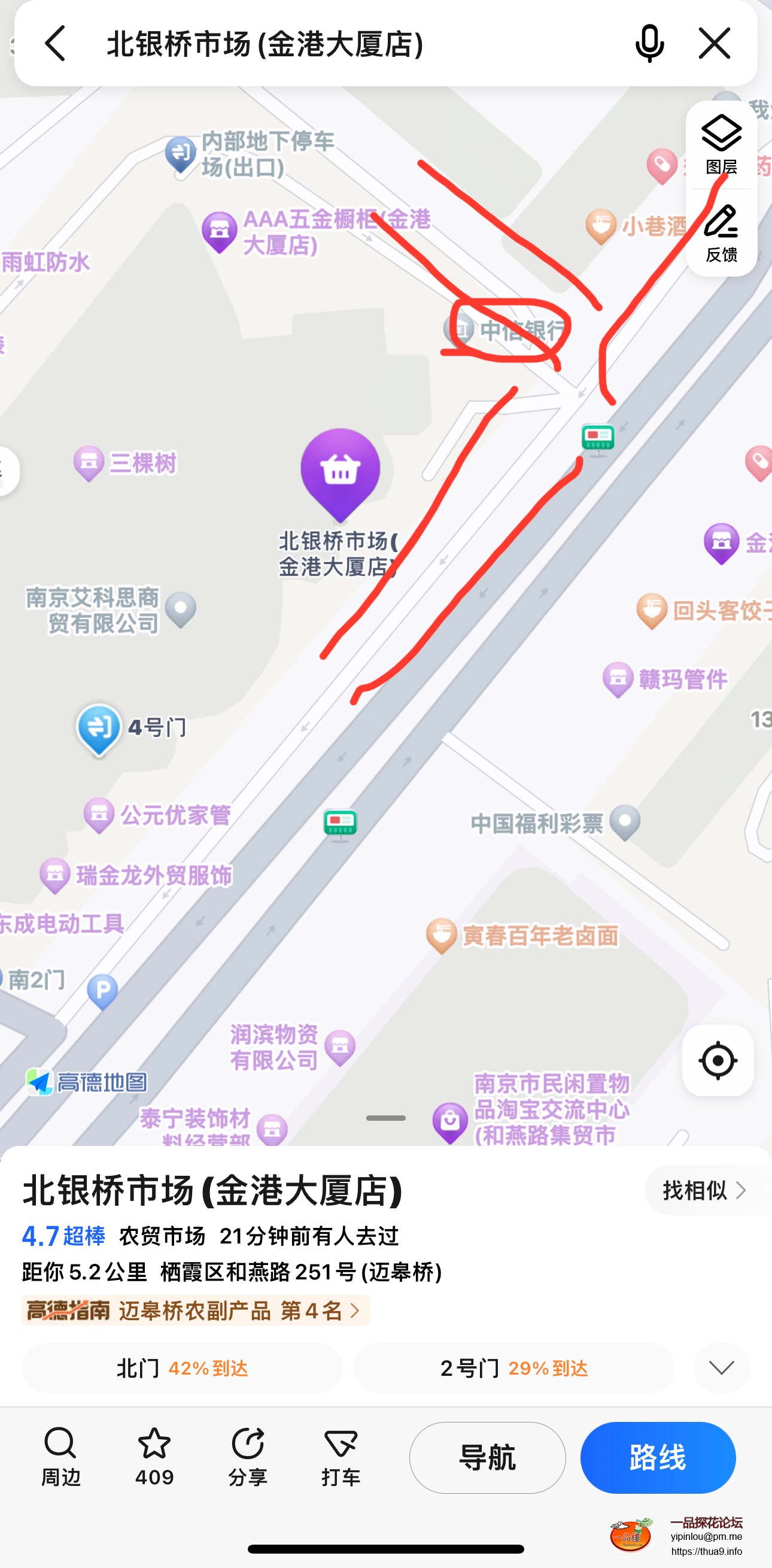The image size is (772, 1568).
Task: Select the 2号门 29% 到达 entrance chip
Action: [x=514, y=1369]
